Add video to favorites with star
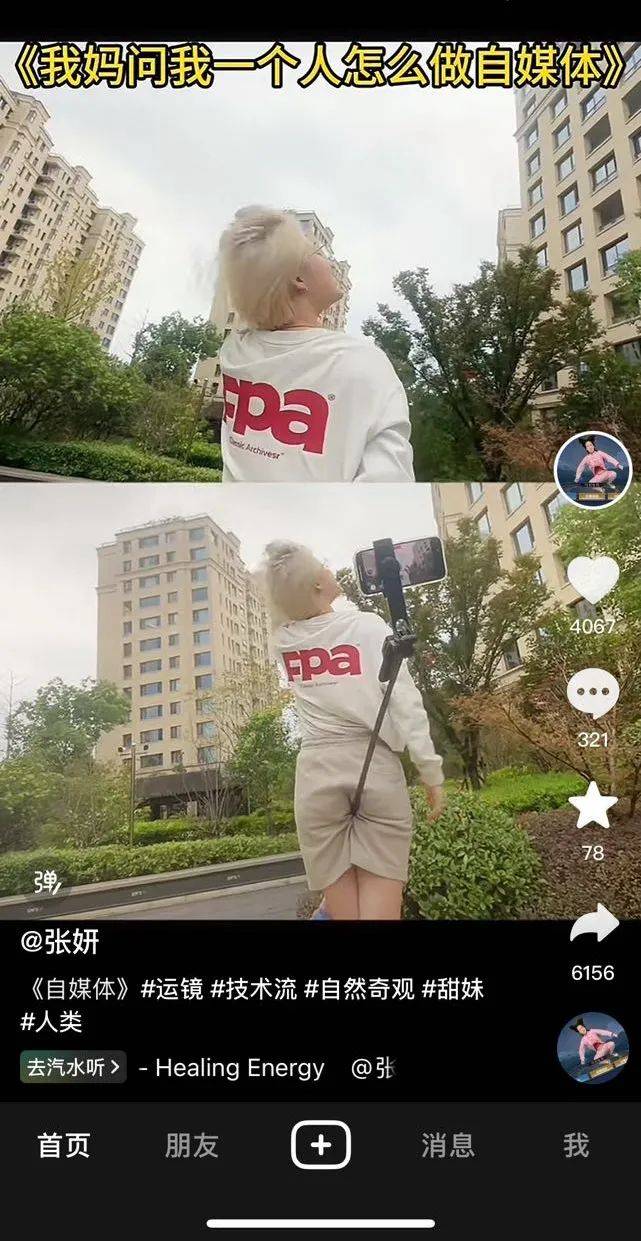Image resolution: width=641 pixels, height=1241 pixels. point(593,807)
